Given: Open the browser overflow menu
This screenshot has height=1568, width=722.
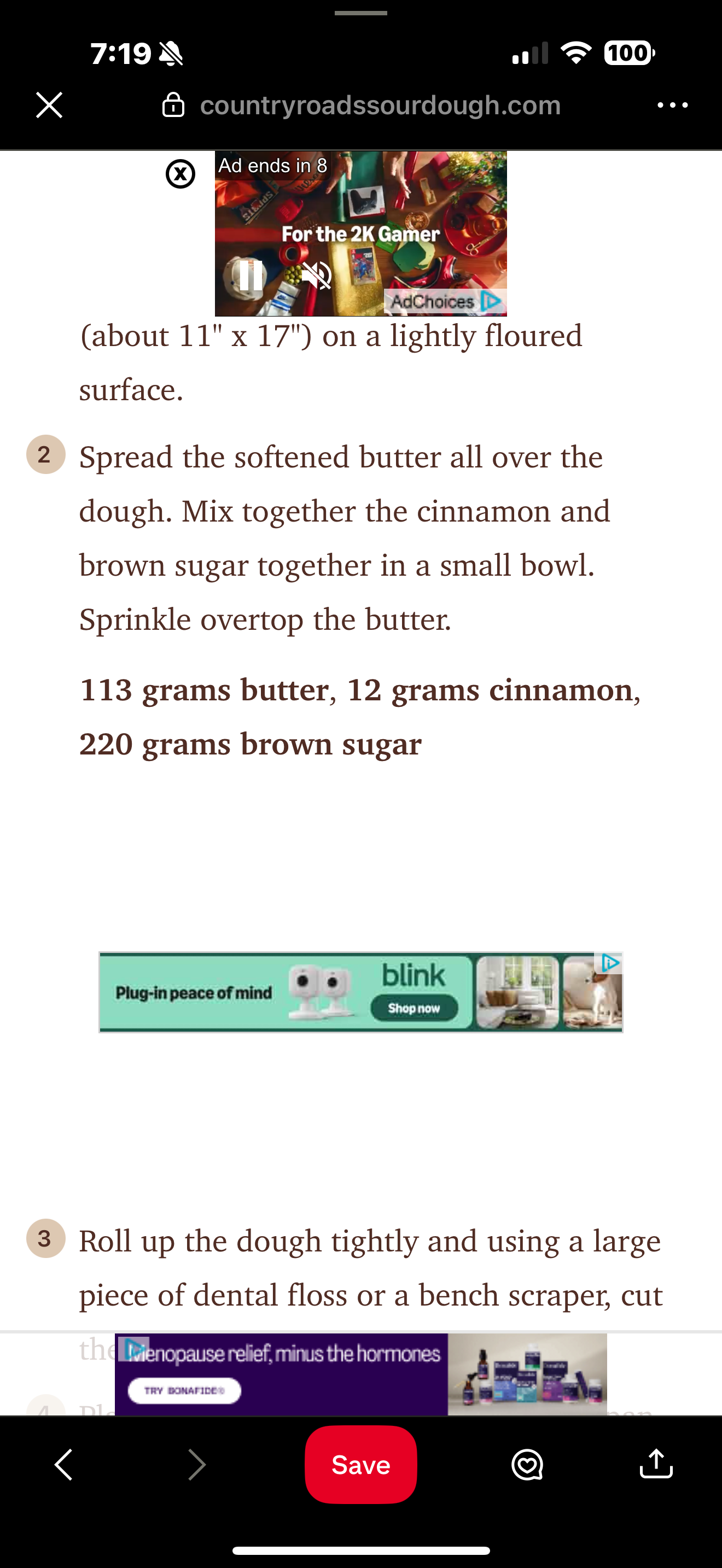Looking at the screenshot, I should [x=673, y=106].
